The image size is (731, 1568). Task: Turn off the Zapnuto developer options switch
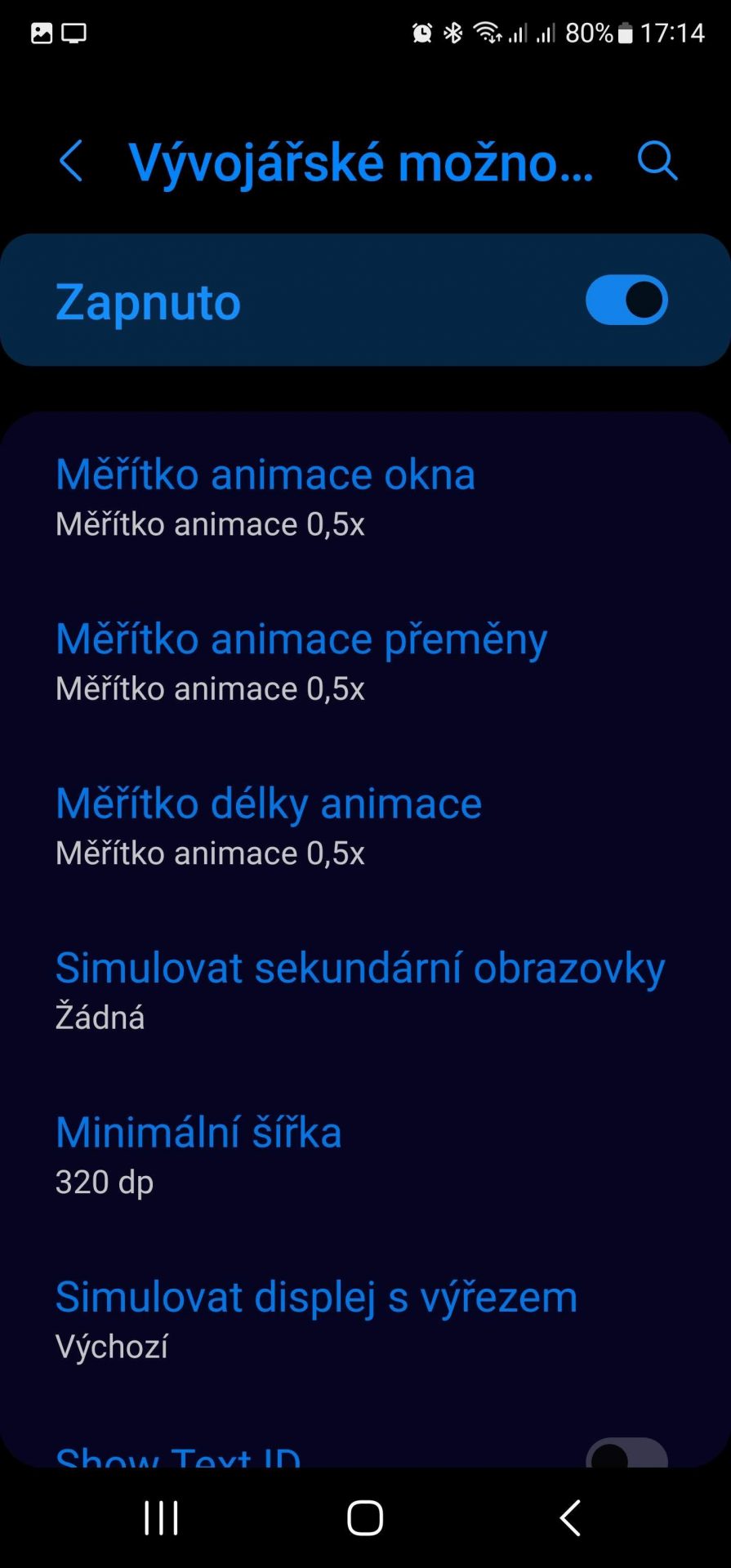point(626,300)
